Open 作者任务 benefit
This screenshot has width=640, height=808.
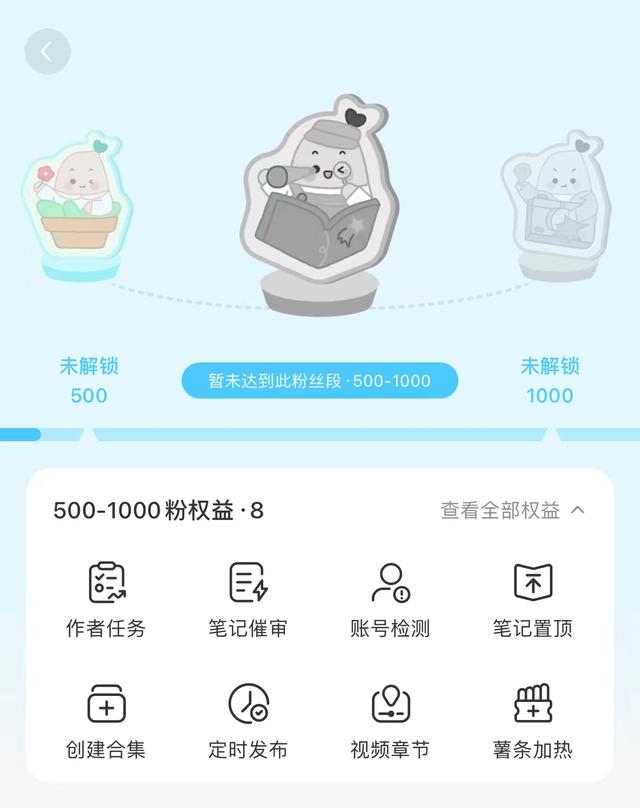(106, 598)
